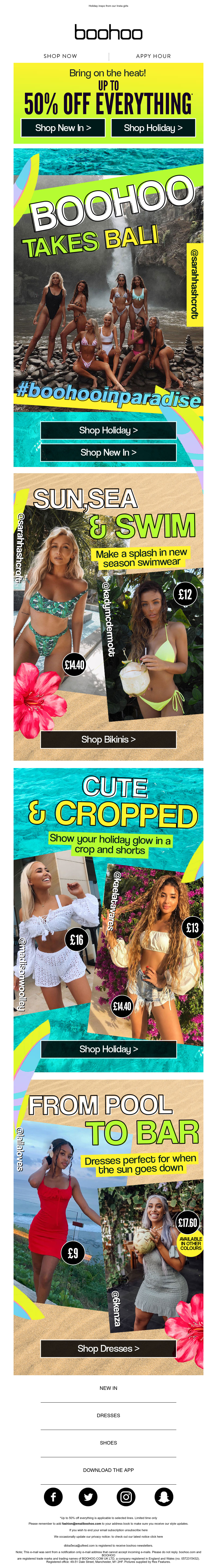Screen dimensions: 217x1568
Task: Tap Shop Holiday under 50% off banner
Action: [153, 128]
